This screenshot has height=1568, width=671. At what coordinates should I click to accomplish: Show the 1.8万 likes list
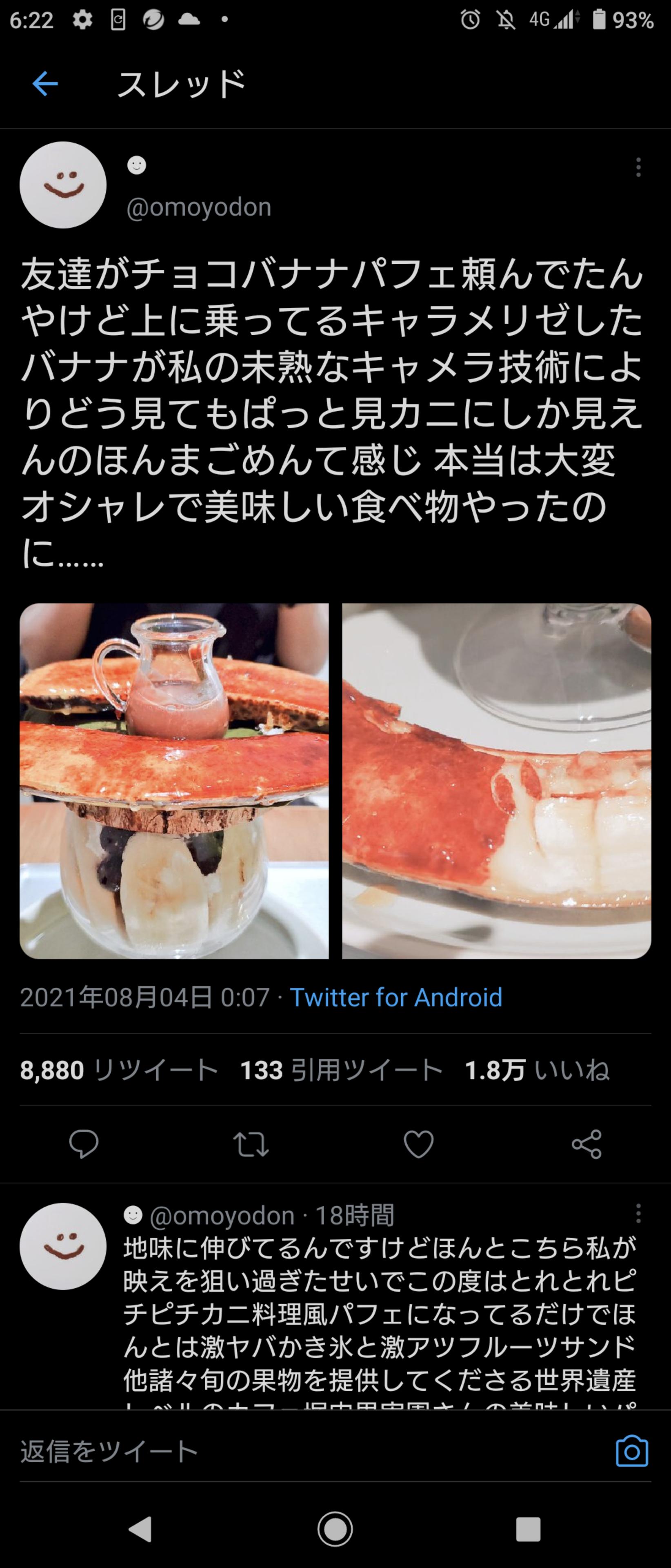(x=537, y=1069)
